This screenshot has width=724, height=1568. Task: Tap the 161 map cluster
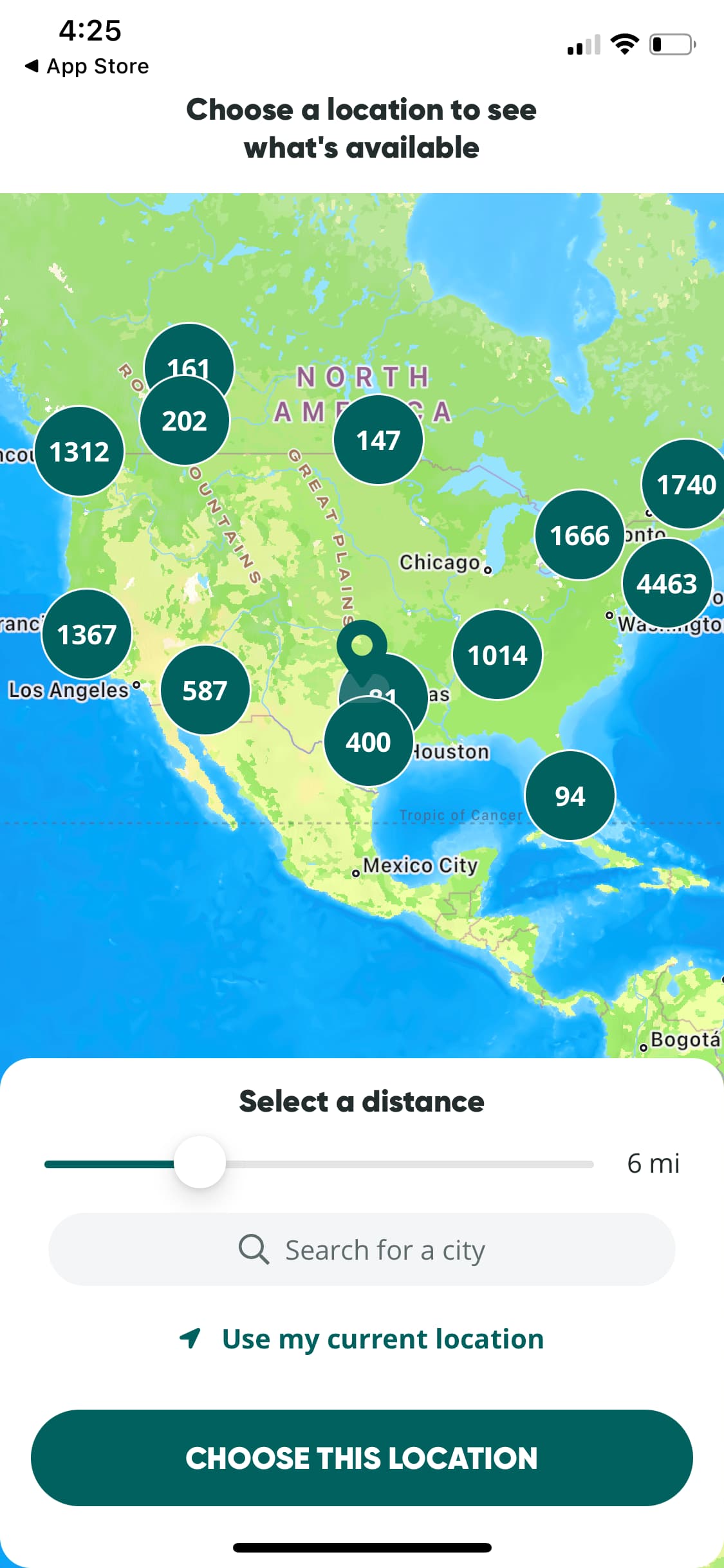[x=189, y=351]
